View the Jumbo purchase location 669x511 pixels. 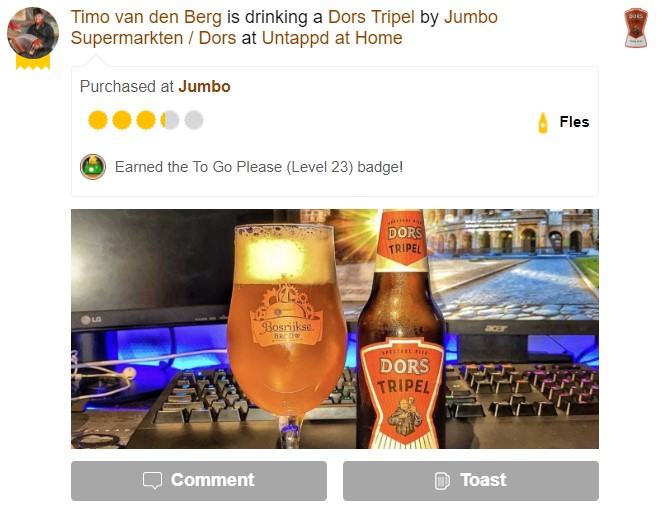[204, 86]
